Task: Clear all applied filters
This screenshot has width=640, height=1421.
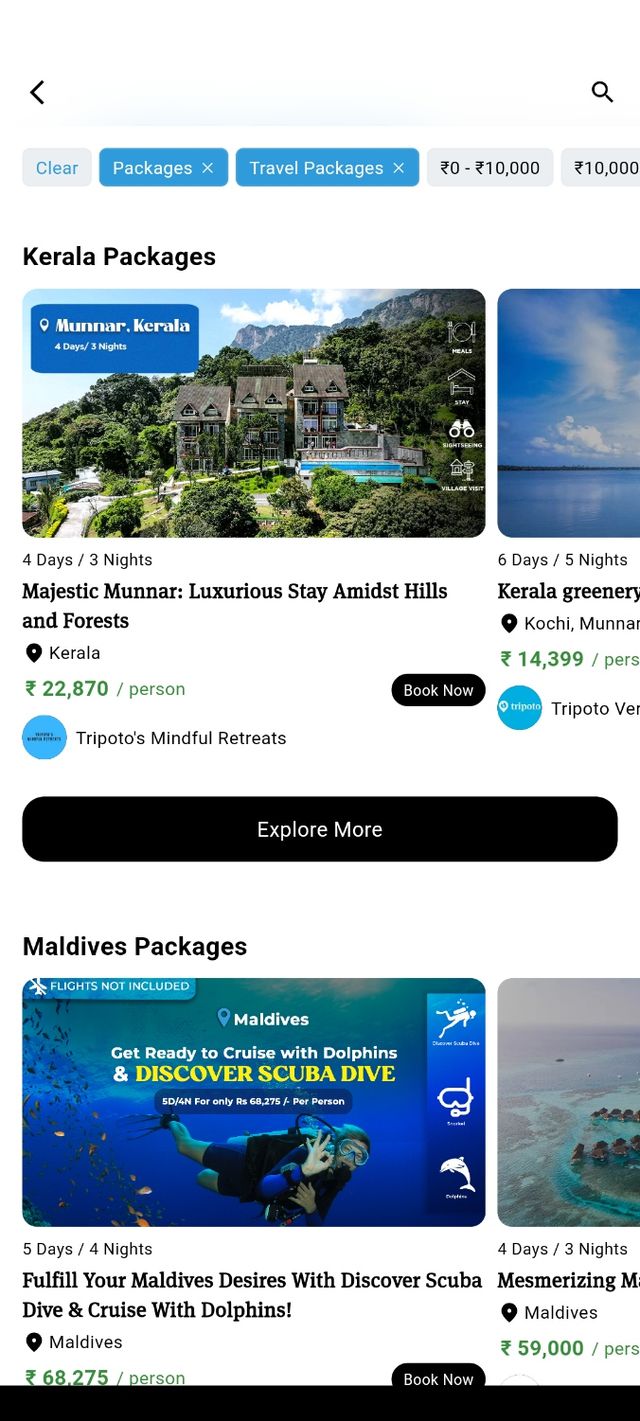Action: (x=57, y=168)
